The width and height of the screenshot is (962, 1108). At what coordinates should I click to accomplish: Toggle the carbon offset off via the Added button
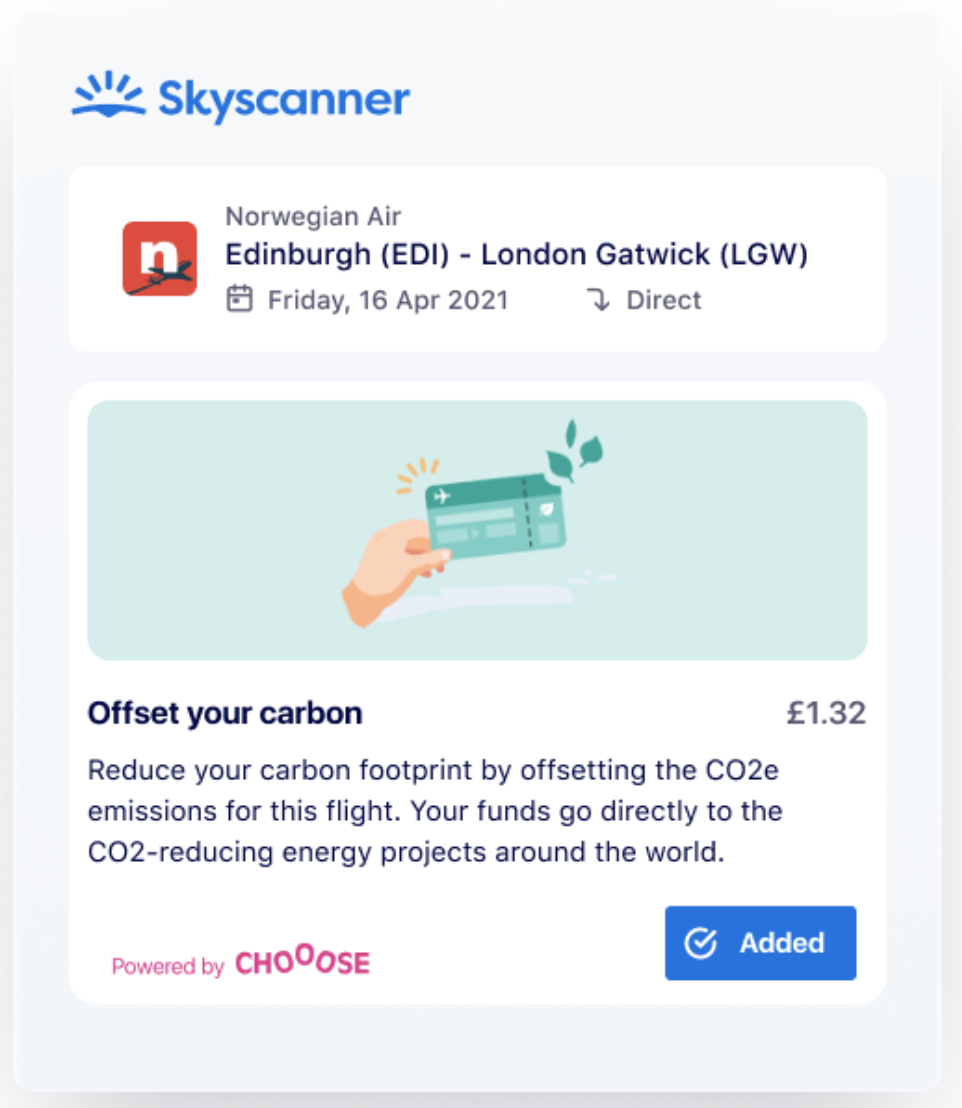(760, 942)
